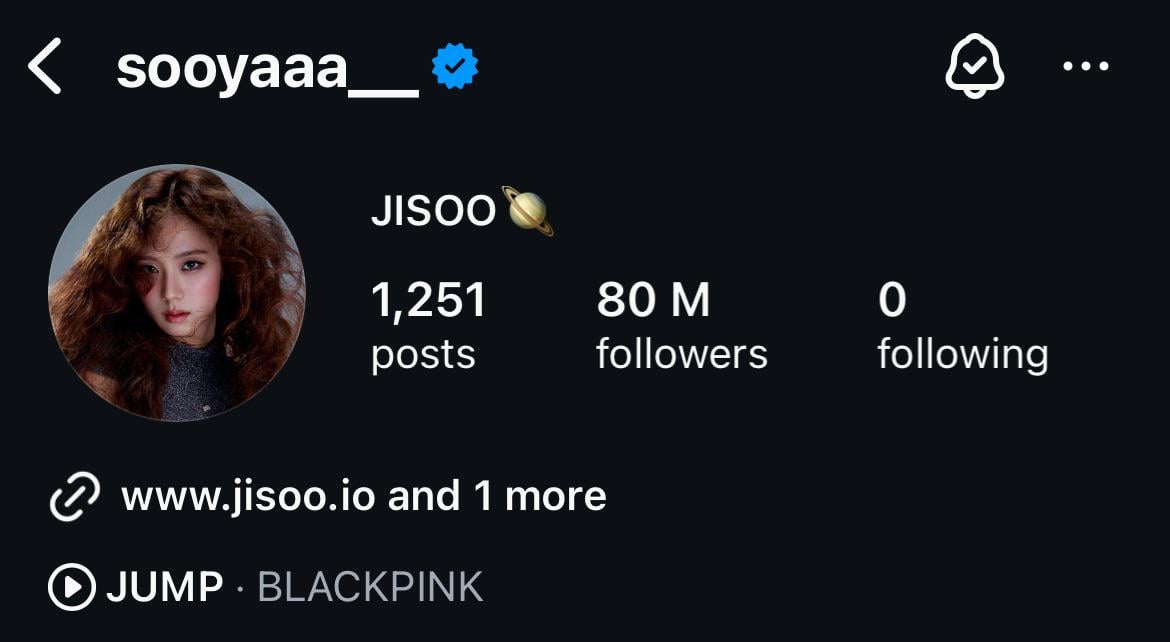This screenshot has height=642, width=1170.
Task: Open the following list
Action: pyautogui.click(x=962, y=325)
